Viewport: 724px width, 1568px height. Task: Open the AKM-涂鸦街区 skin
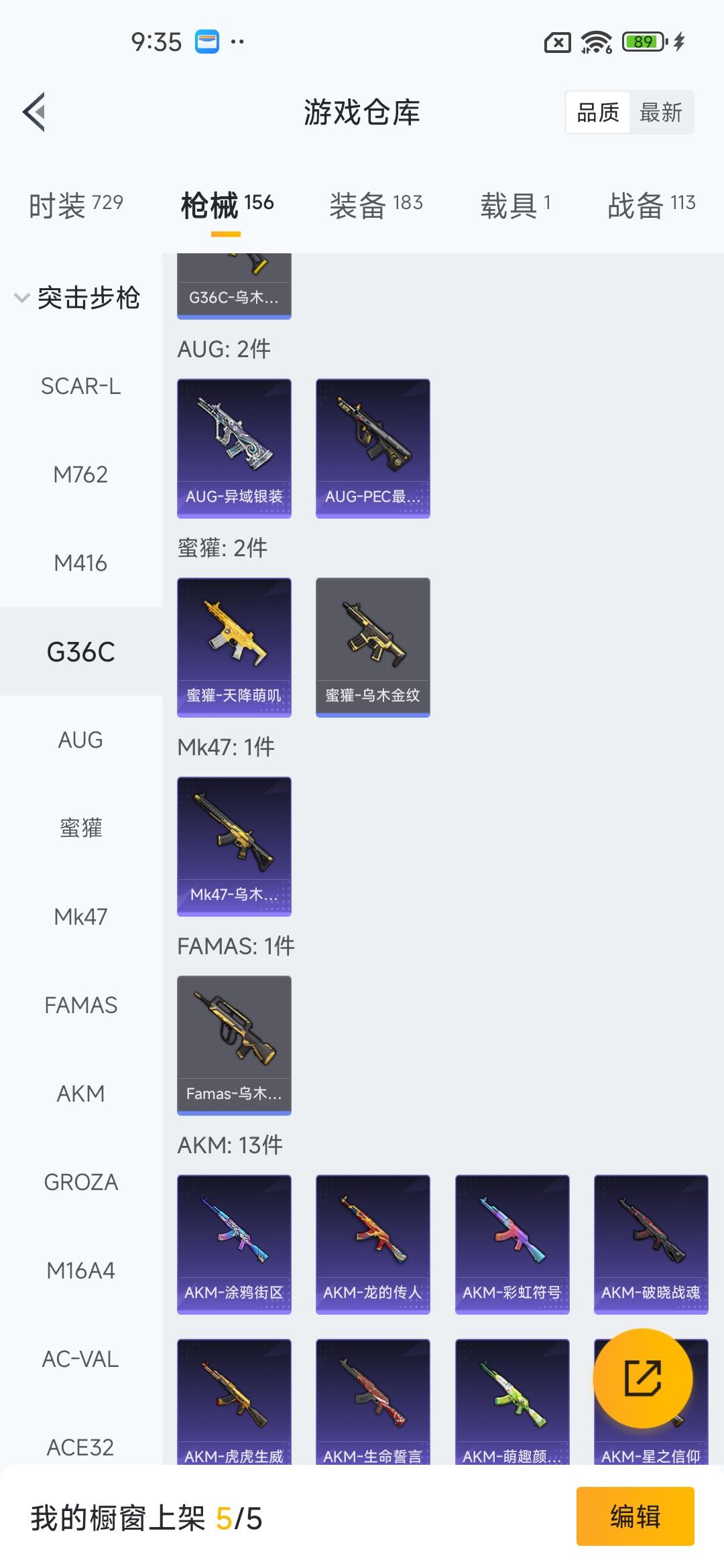click(x=234, y=1244)
